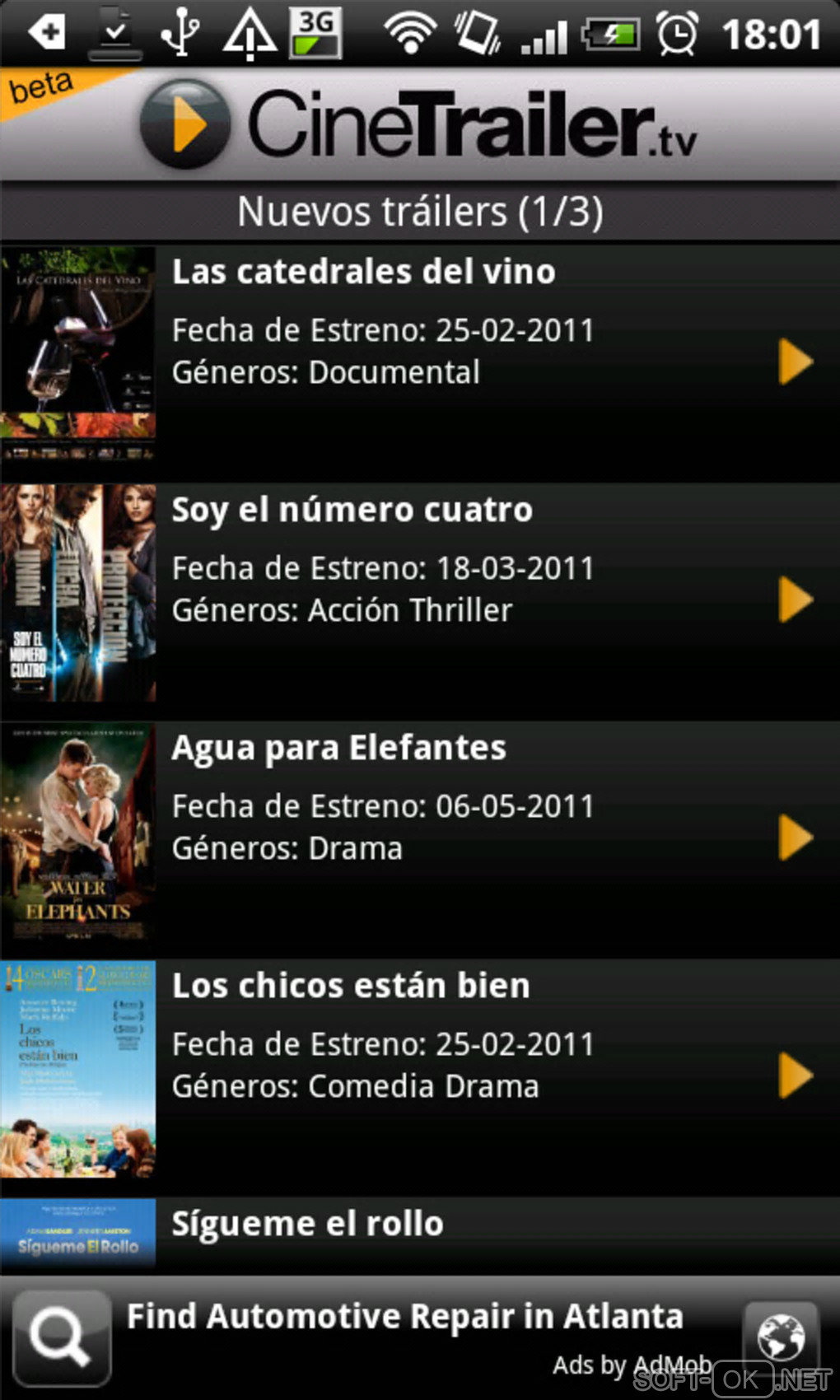
Task: View the Soy el número cuatro poster
Action: [78, 595]
